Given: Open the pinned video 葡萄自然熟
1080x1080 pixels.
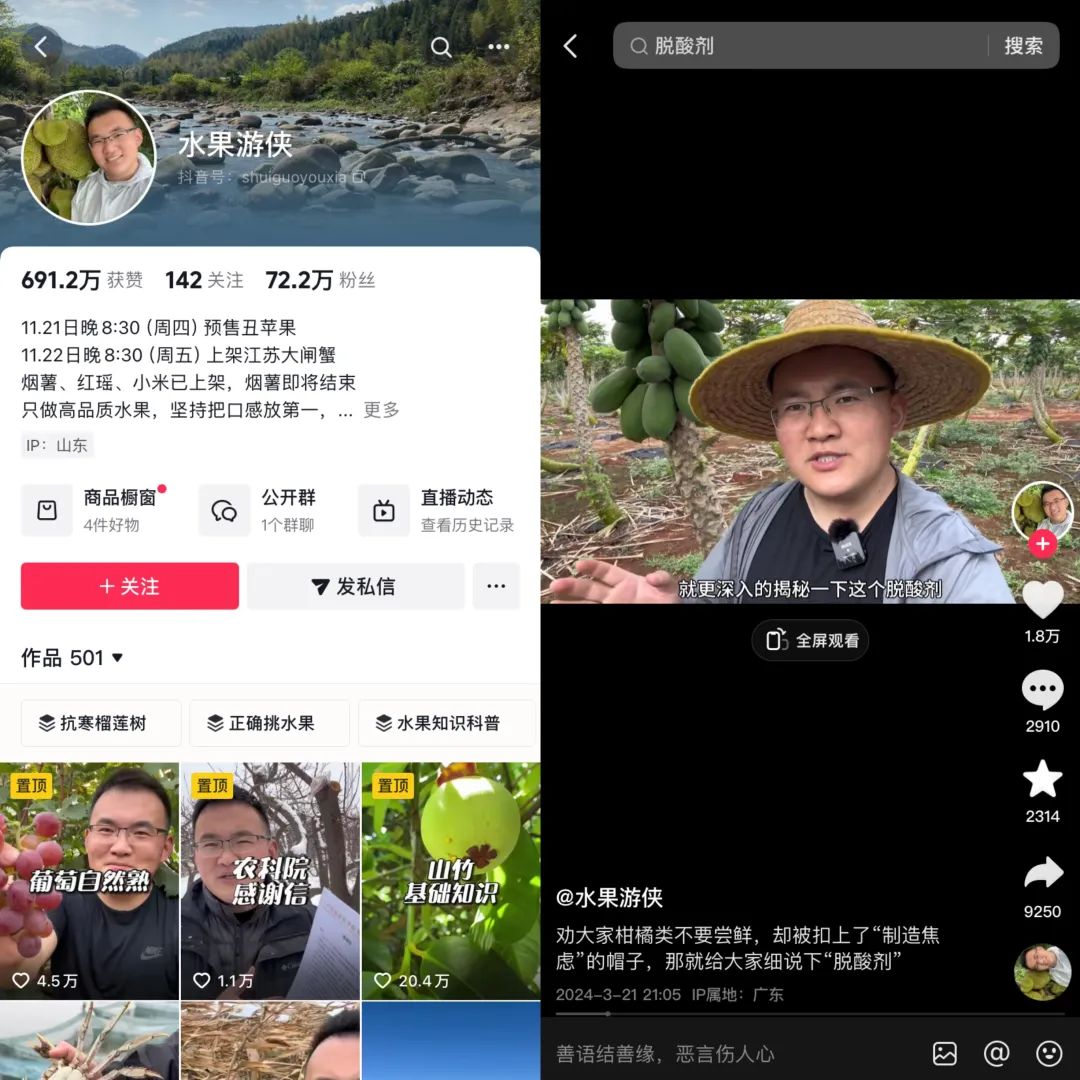Looking at the screenshot, I should [x=89, y=880].
